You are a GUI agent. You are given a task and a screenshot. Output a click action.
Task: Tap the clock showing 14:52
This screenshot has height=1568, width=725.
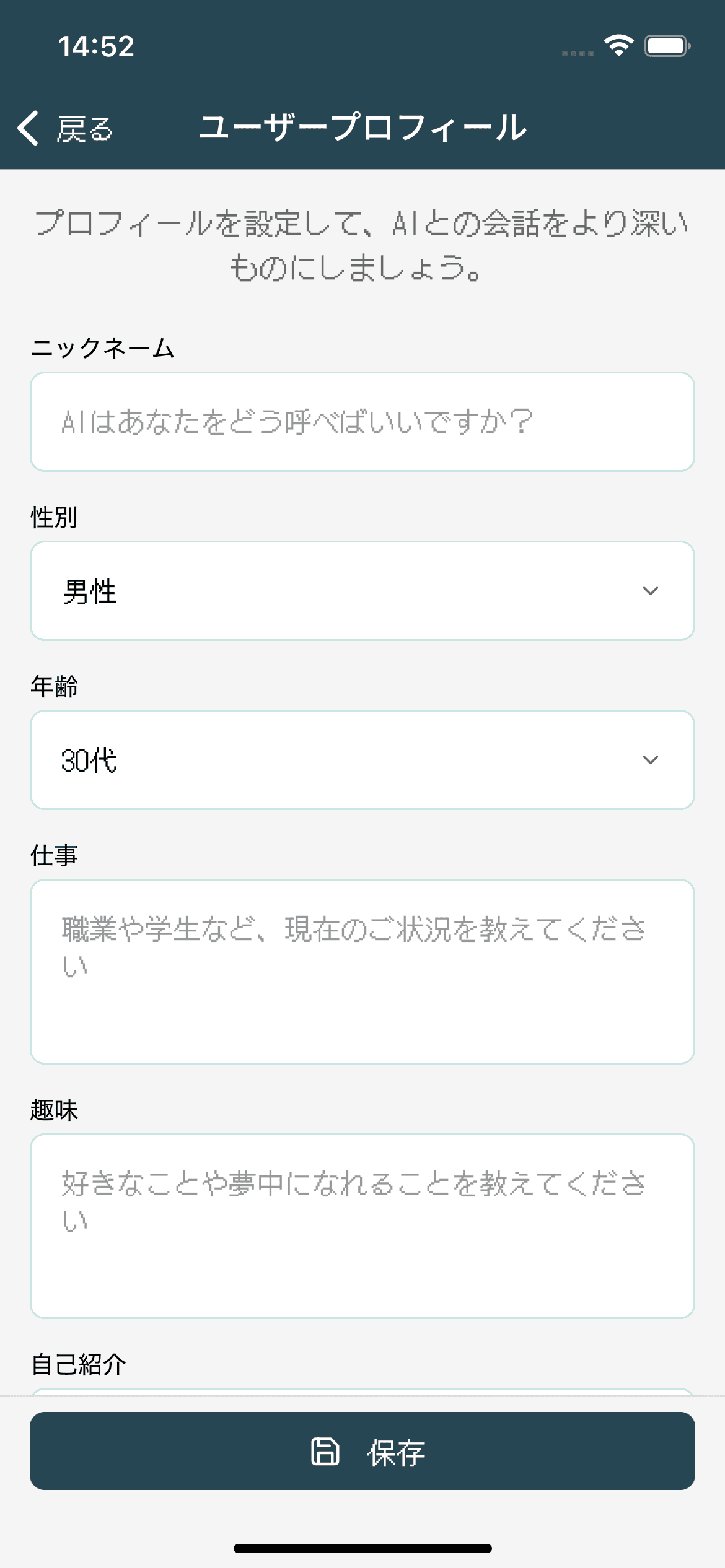pyautogui.click(x=97, y=46)
